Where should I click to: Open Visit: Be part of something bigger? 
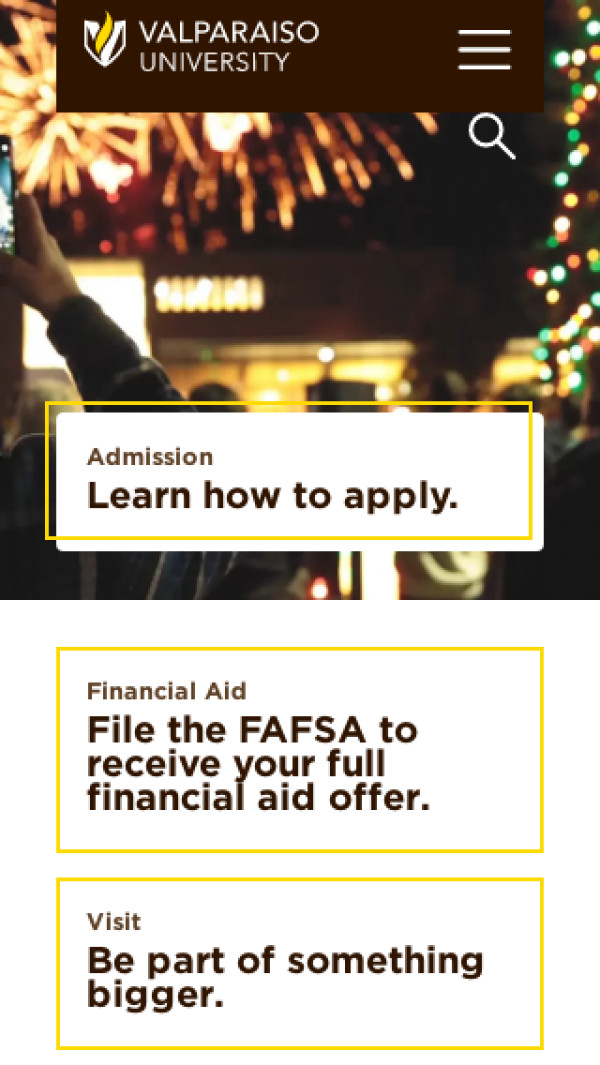coord(298,963)
